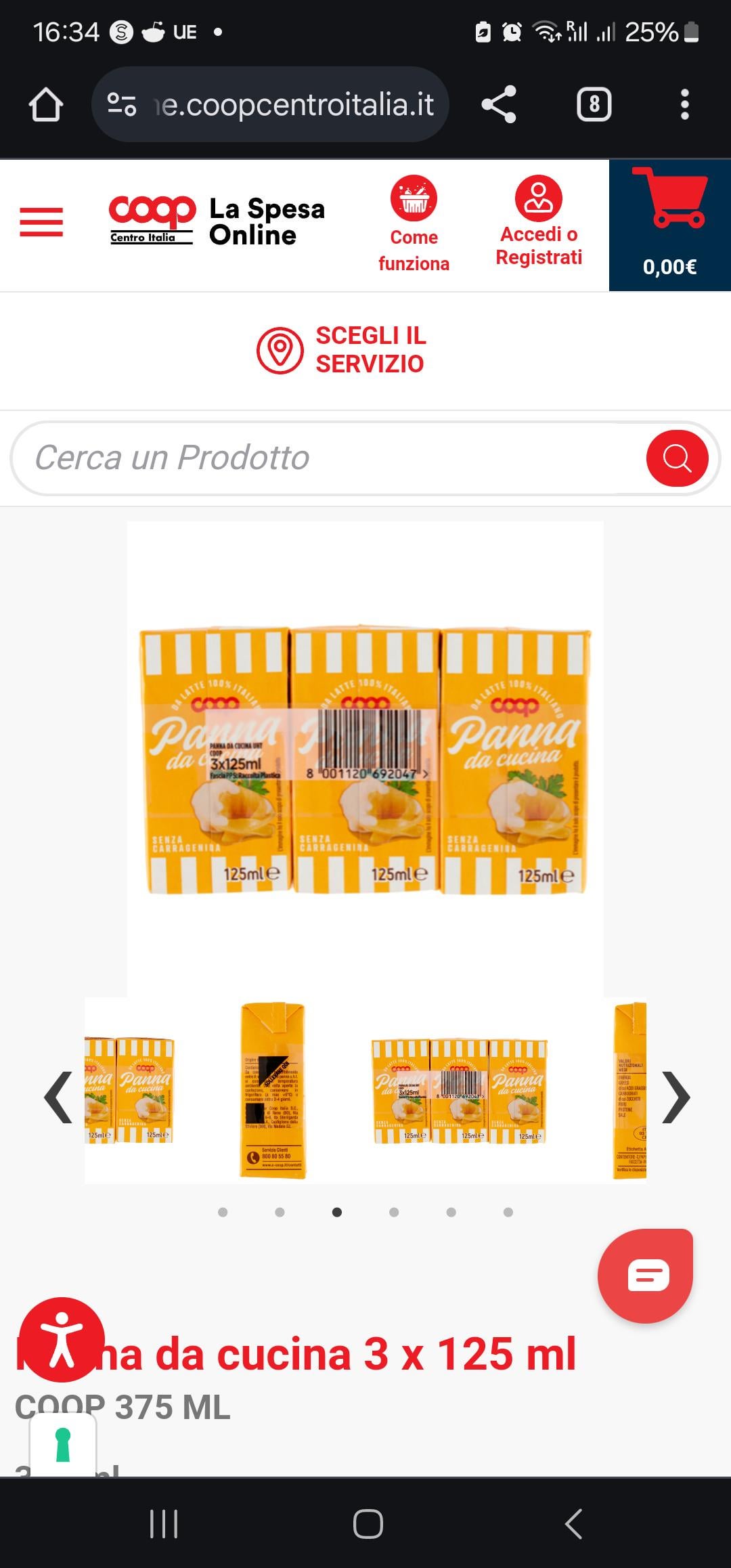This screenshot has height=1568, width=731.
Task: Tap Accedi o Registrati
Action: coord(539,222)
